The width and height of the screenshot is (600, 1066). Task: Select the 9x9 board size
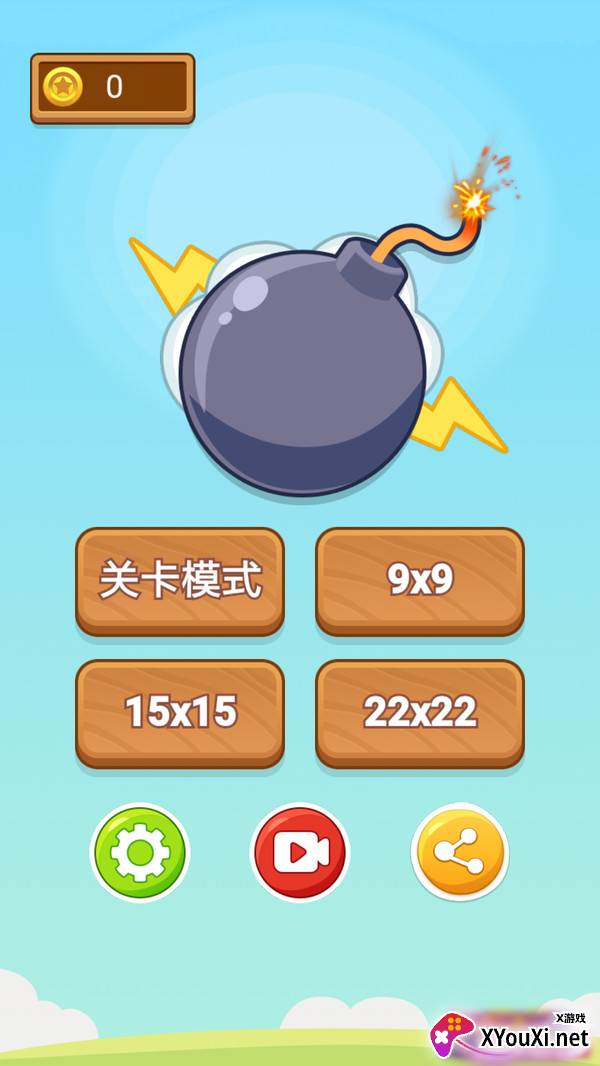[420, 581]
